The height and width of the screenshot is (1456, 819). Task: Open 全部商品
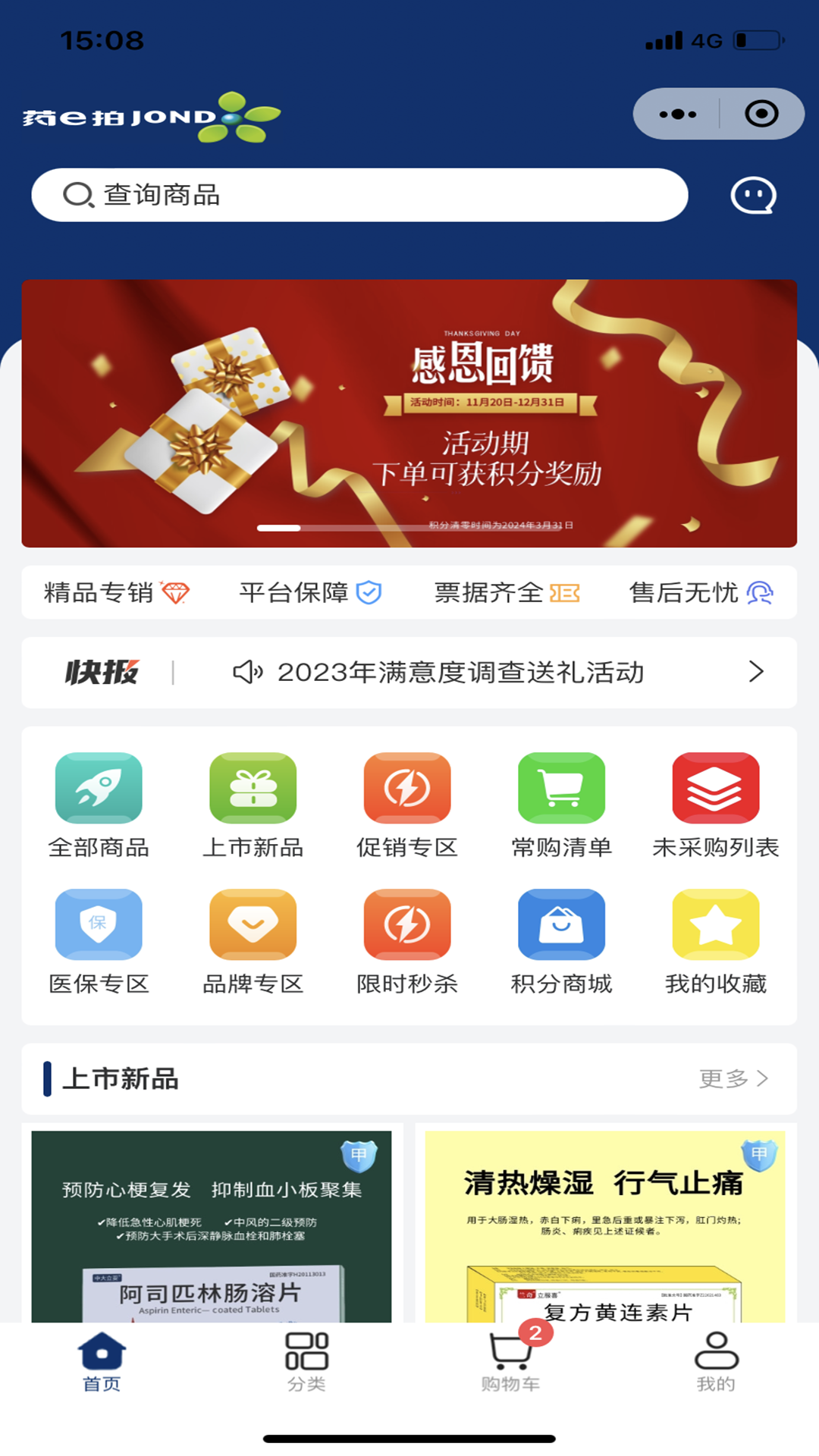[99, 805]
